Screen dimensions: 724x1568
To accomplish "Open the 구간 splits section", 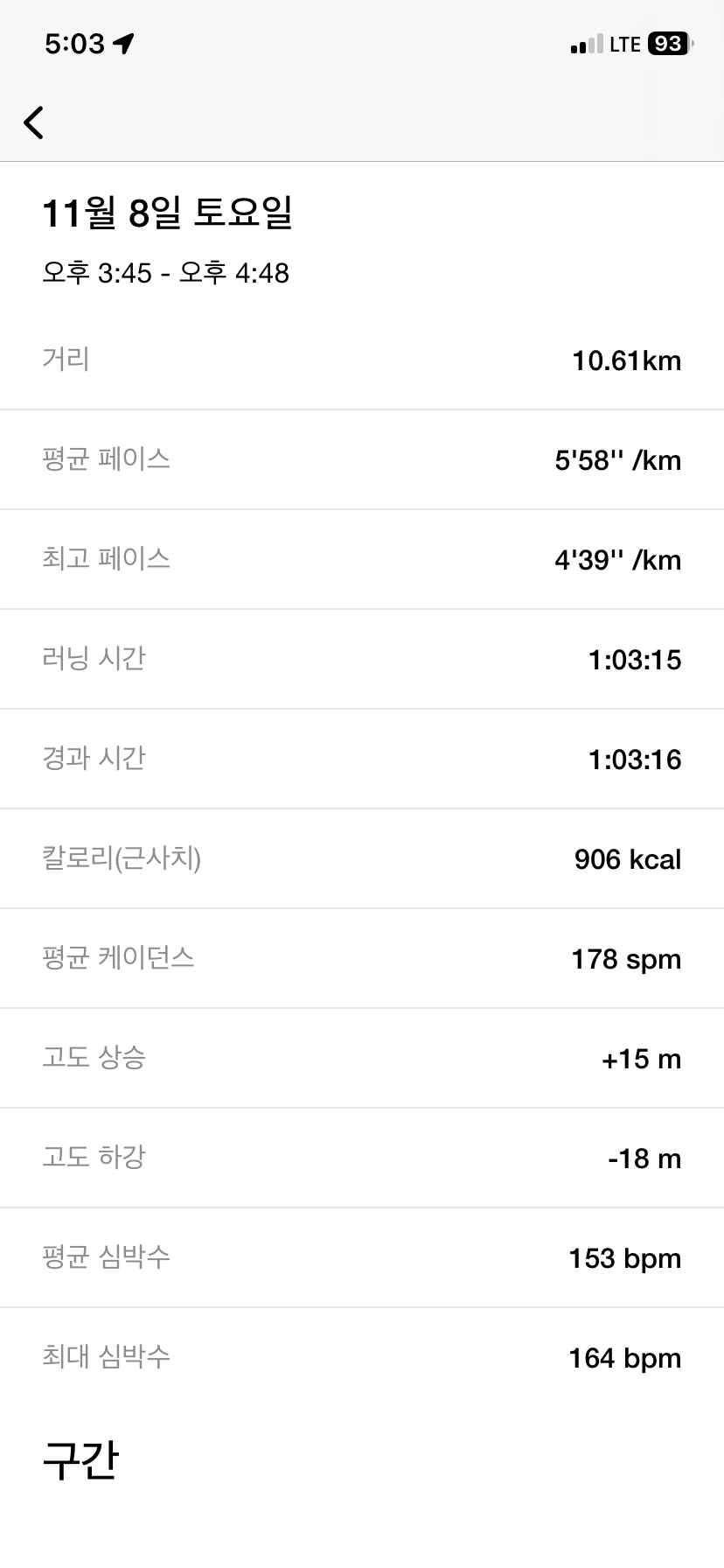I will [80, 1458].
